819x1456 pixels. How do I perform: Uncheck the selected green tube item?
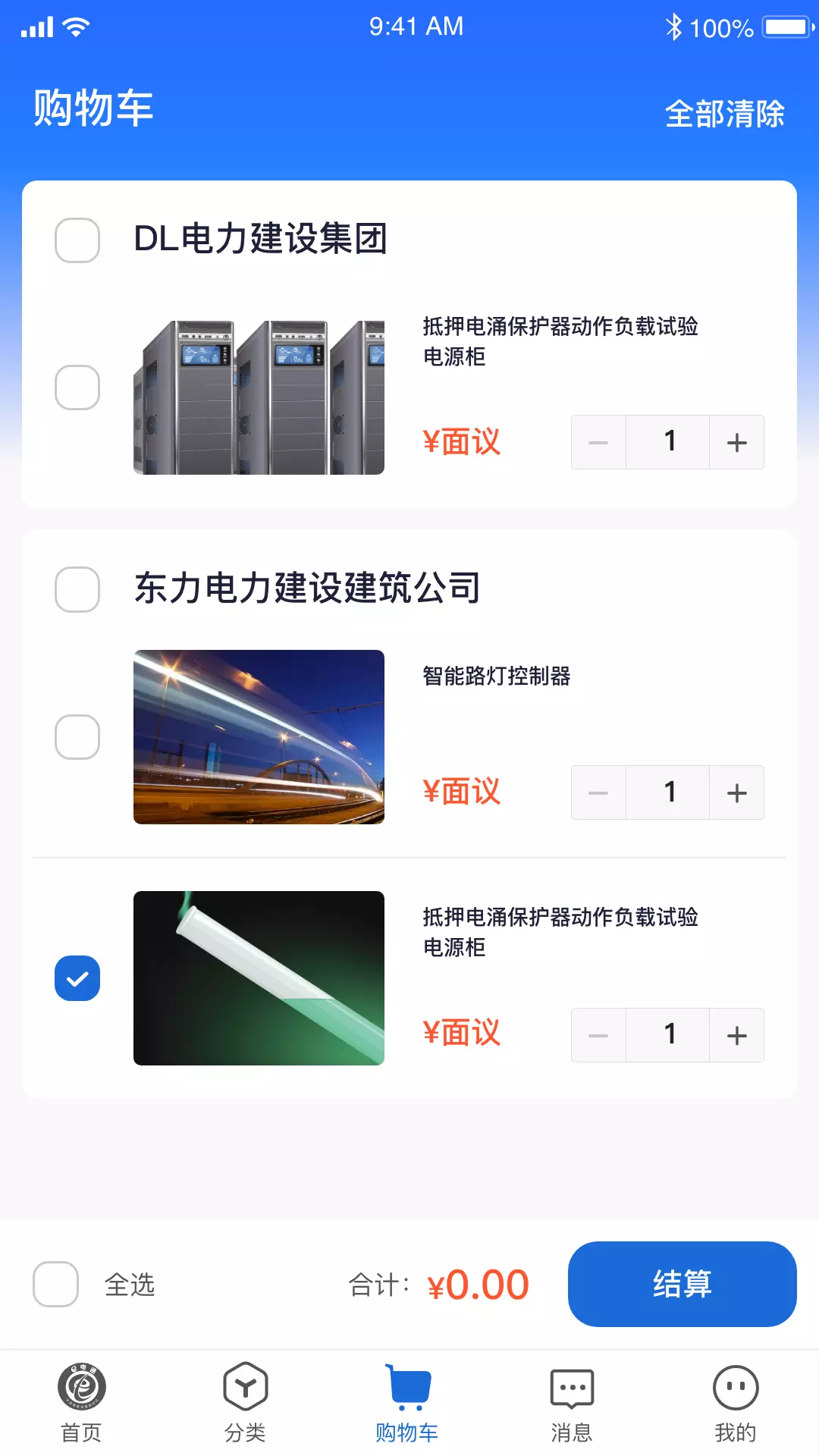[x=77, y=978]
